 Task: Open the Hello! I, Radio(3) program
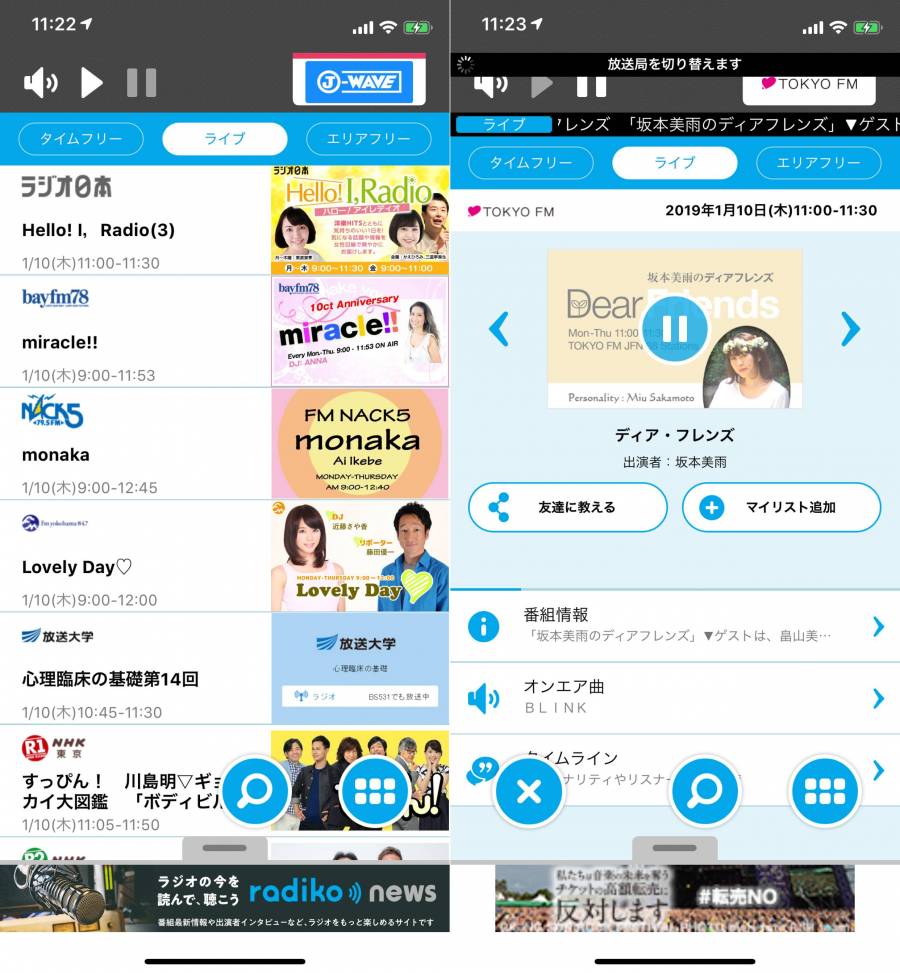click(135, 220)
